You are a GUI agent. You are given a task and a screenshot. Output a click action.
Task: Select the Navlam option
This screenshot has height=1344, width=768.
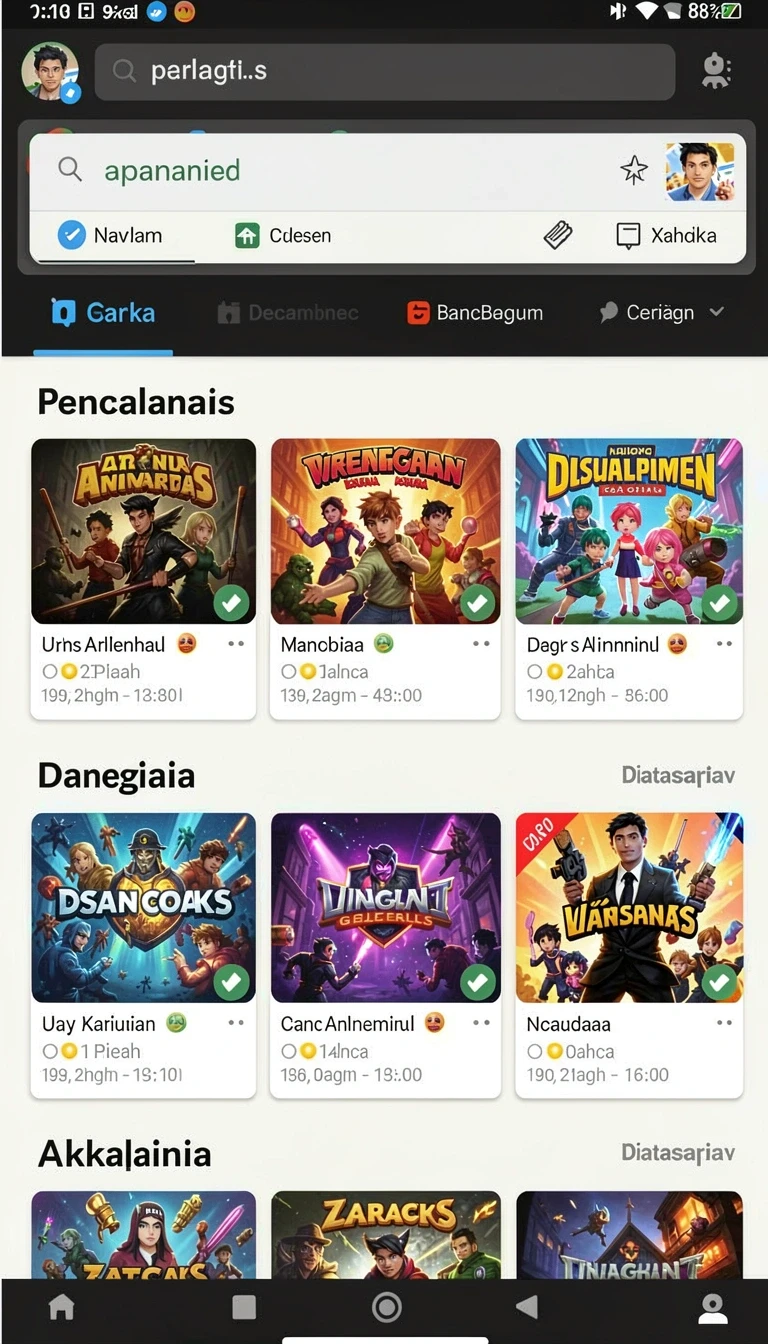[112, 236]
